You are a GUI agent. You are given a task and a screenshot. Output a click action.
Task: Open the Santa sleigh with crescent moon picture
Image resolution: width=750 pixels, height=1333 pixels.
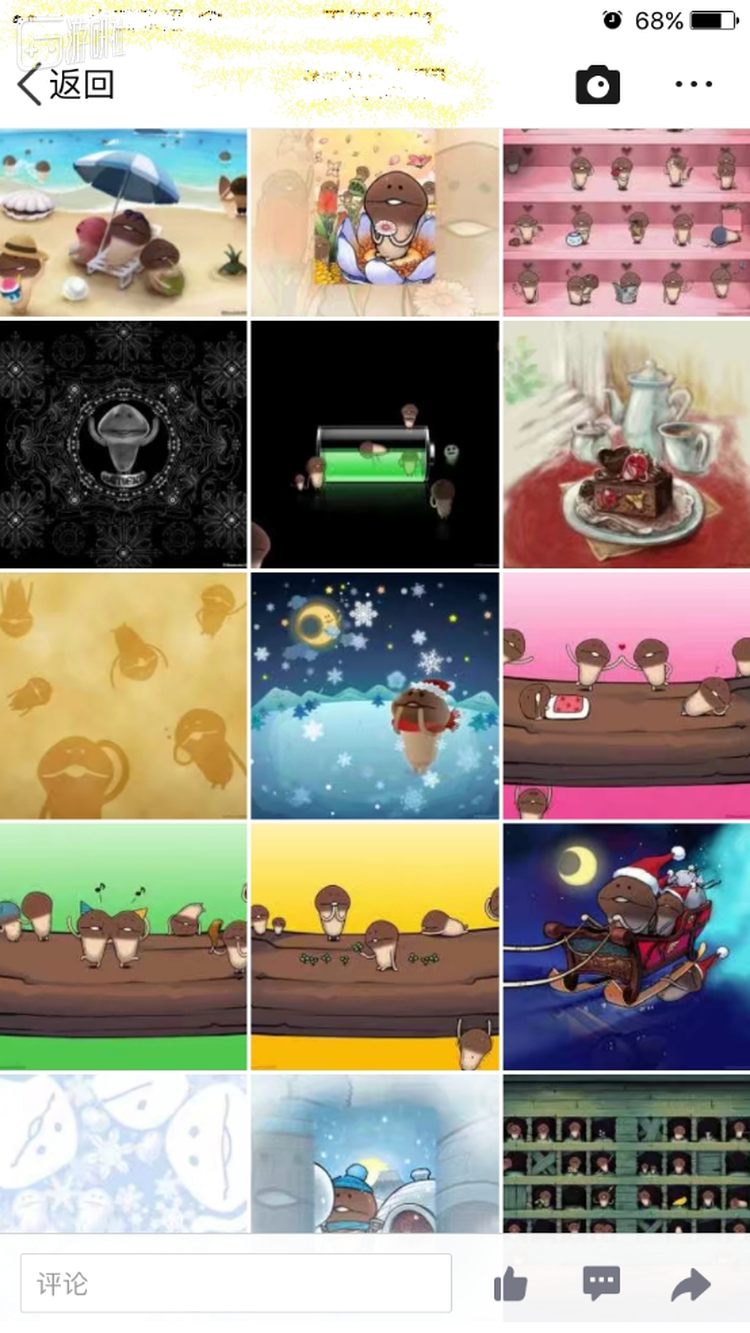626,946
